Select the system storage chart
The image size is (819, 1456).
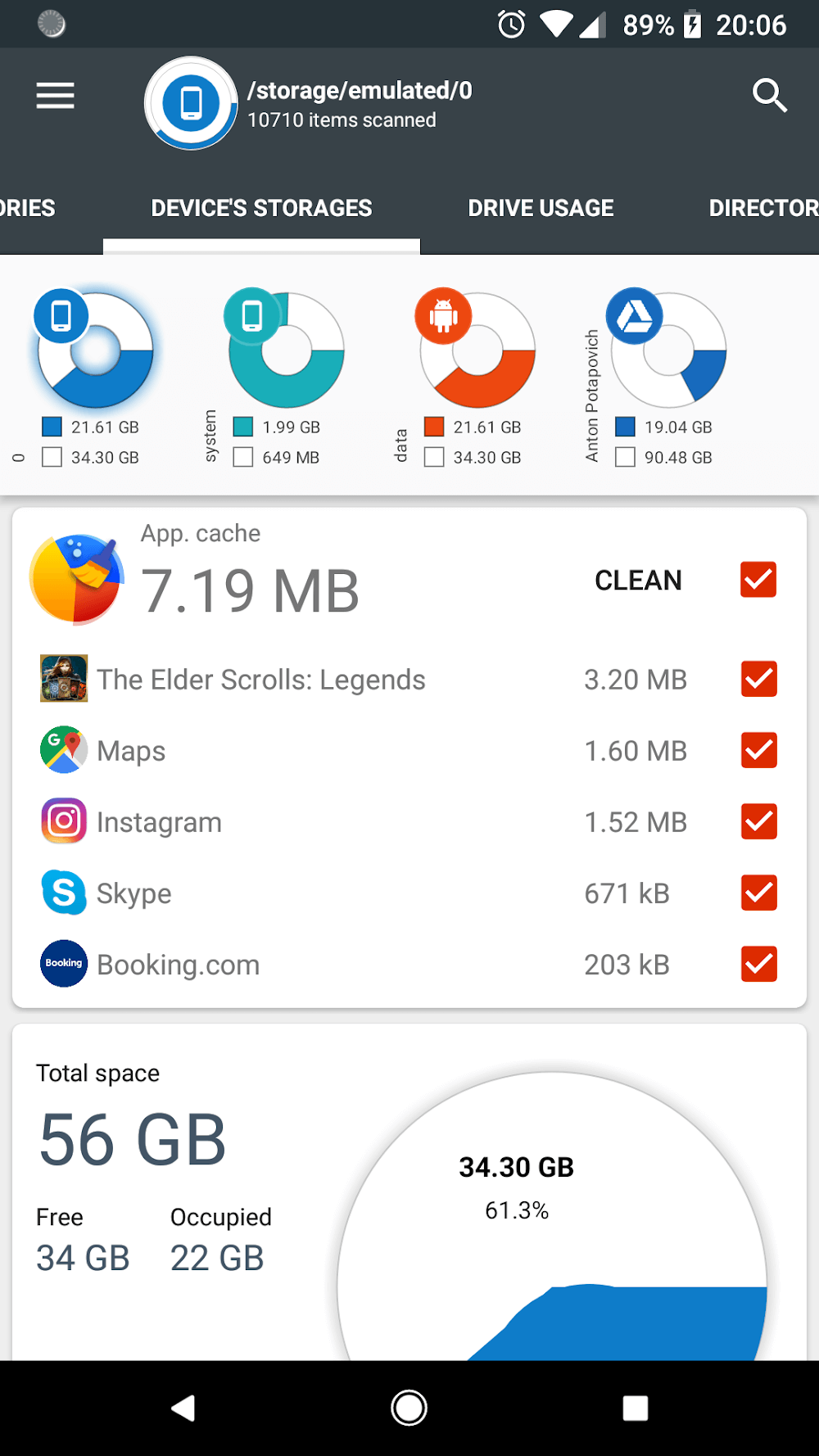click(x=286, y=350)
